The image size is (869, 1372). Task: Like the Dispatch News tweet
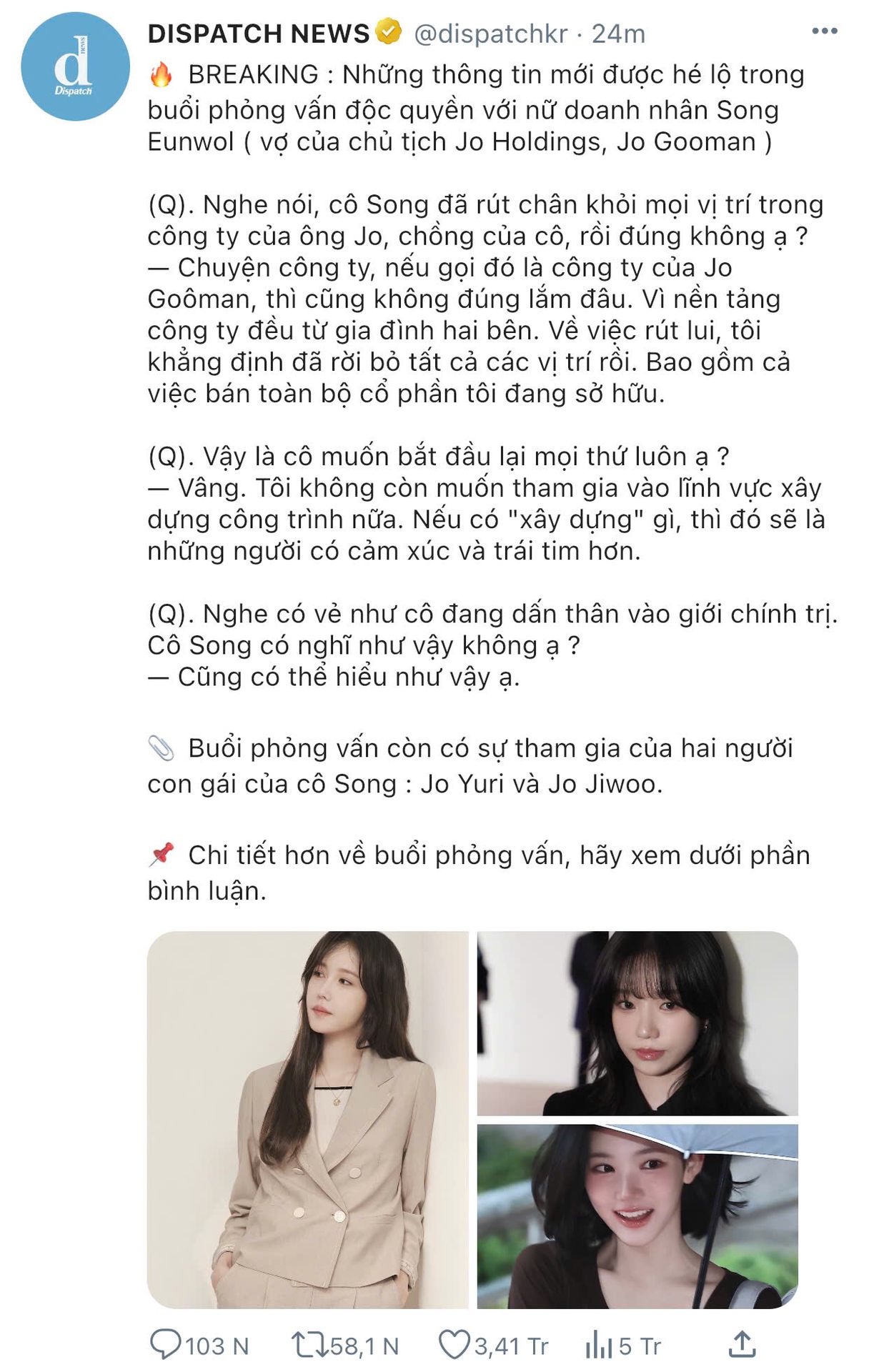pos(454,1346)
